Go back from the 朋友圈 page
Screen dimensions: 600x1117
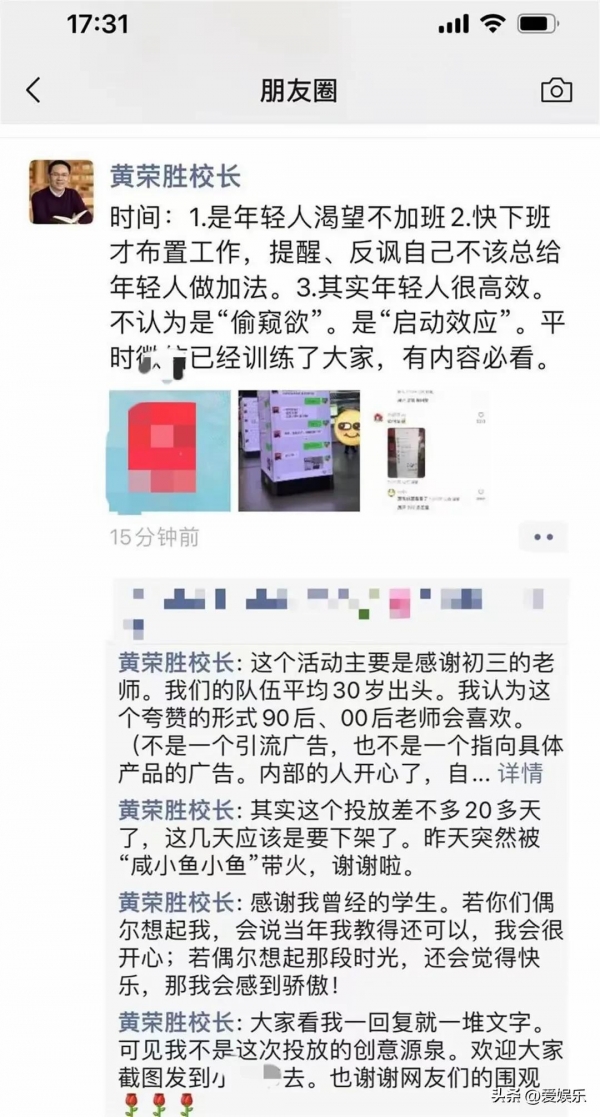[34, 90]
